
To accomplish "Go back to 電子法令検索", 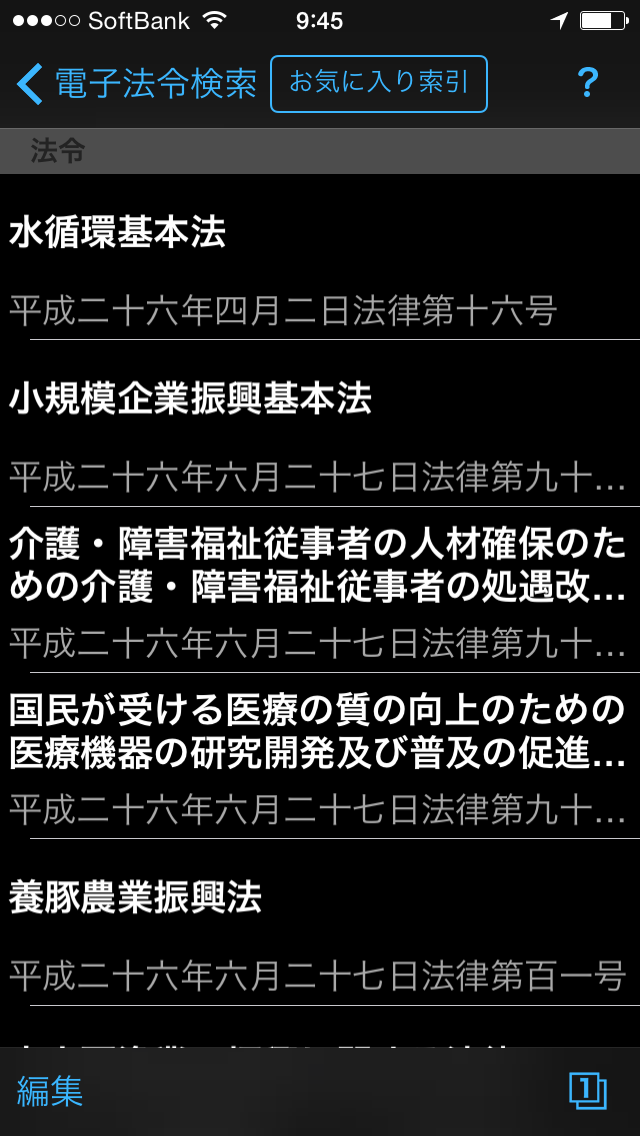I will (x=137, y=83).
